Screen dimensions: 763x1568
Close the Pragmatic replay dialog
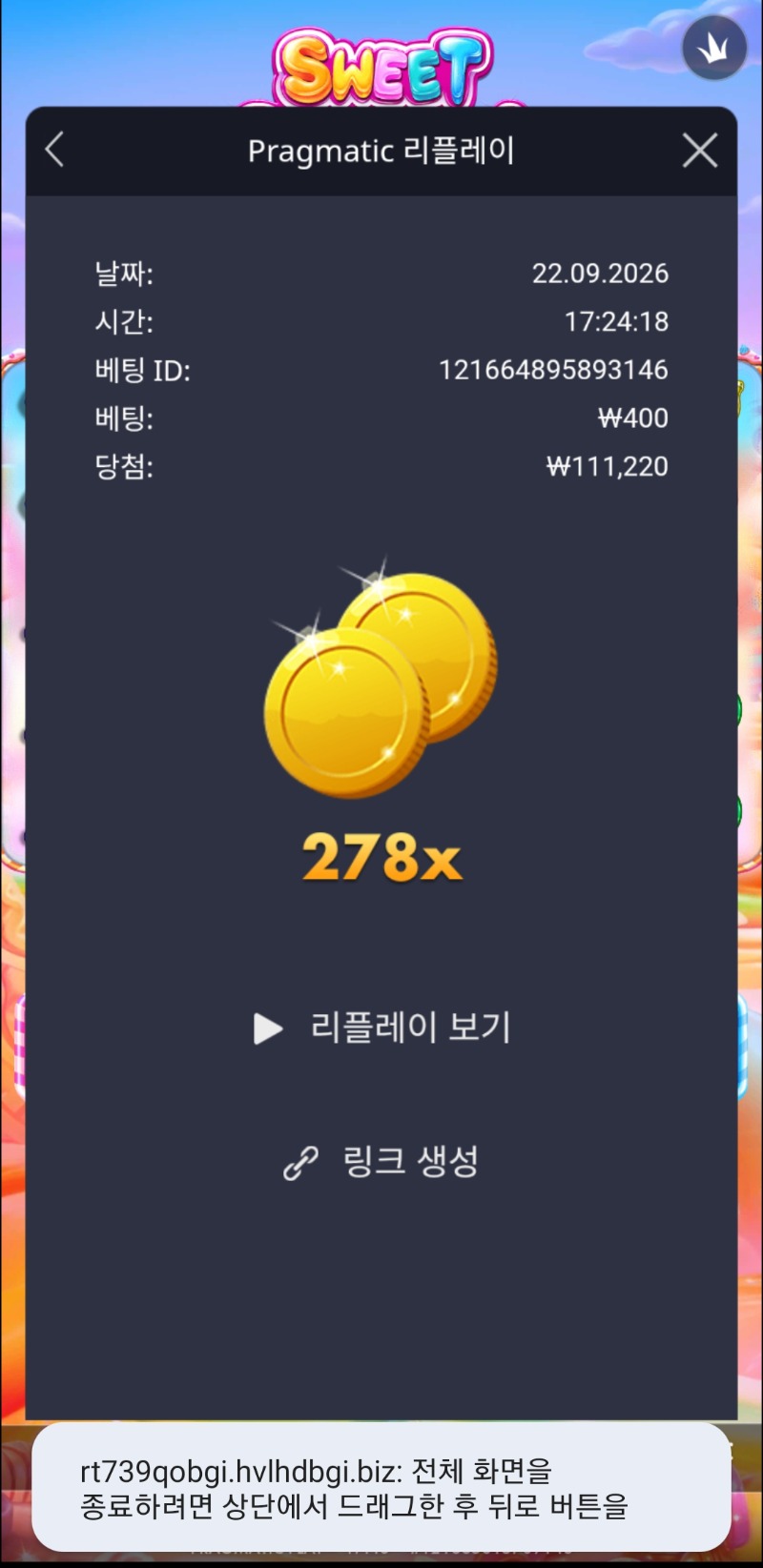(x=700, y=151)
